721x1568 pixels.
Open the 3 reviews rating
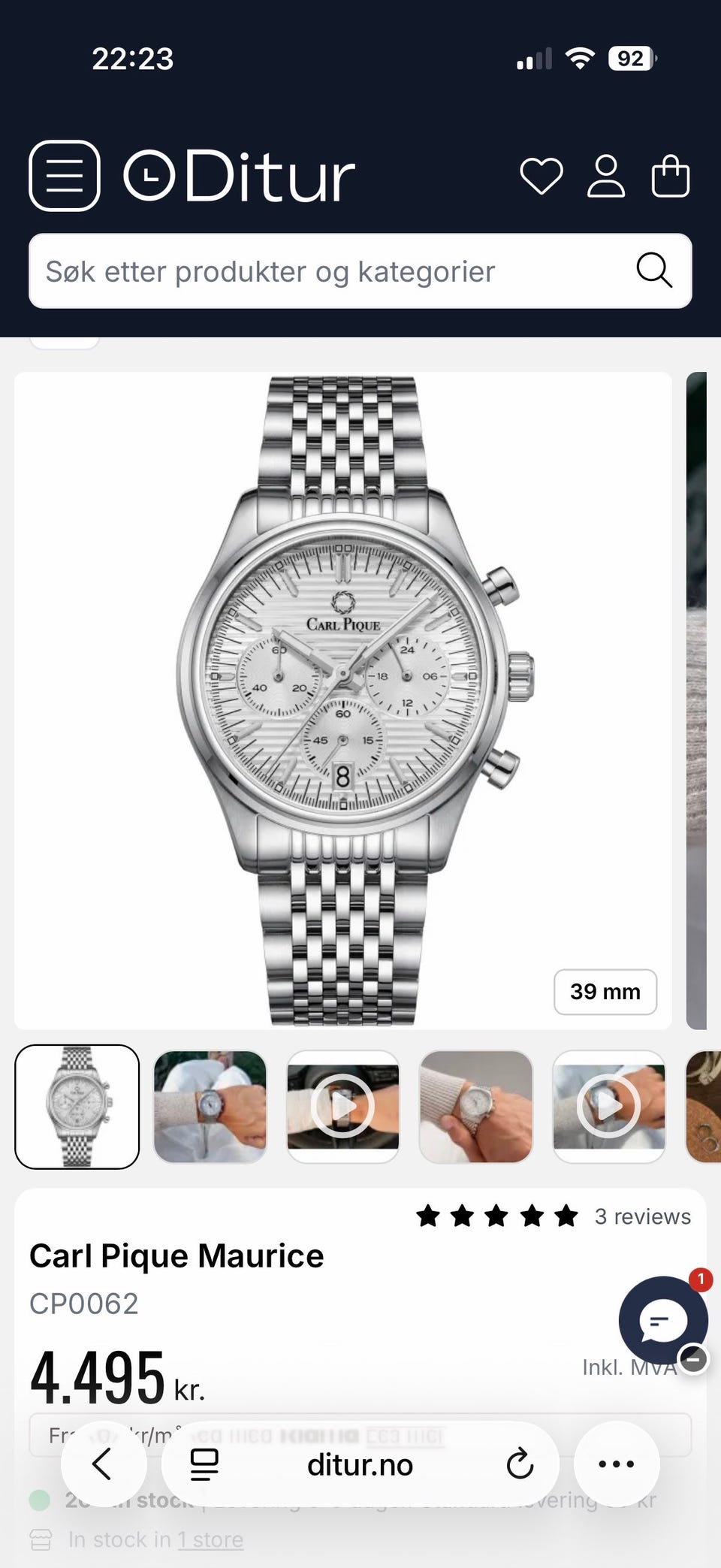click(x=554, y=1216)
